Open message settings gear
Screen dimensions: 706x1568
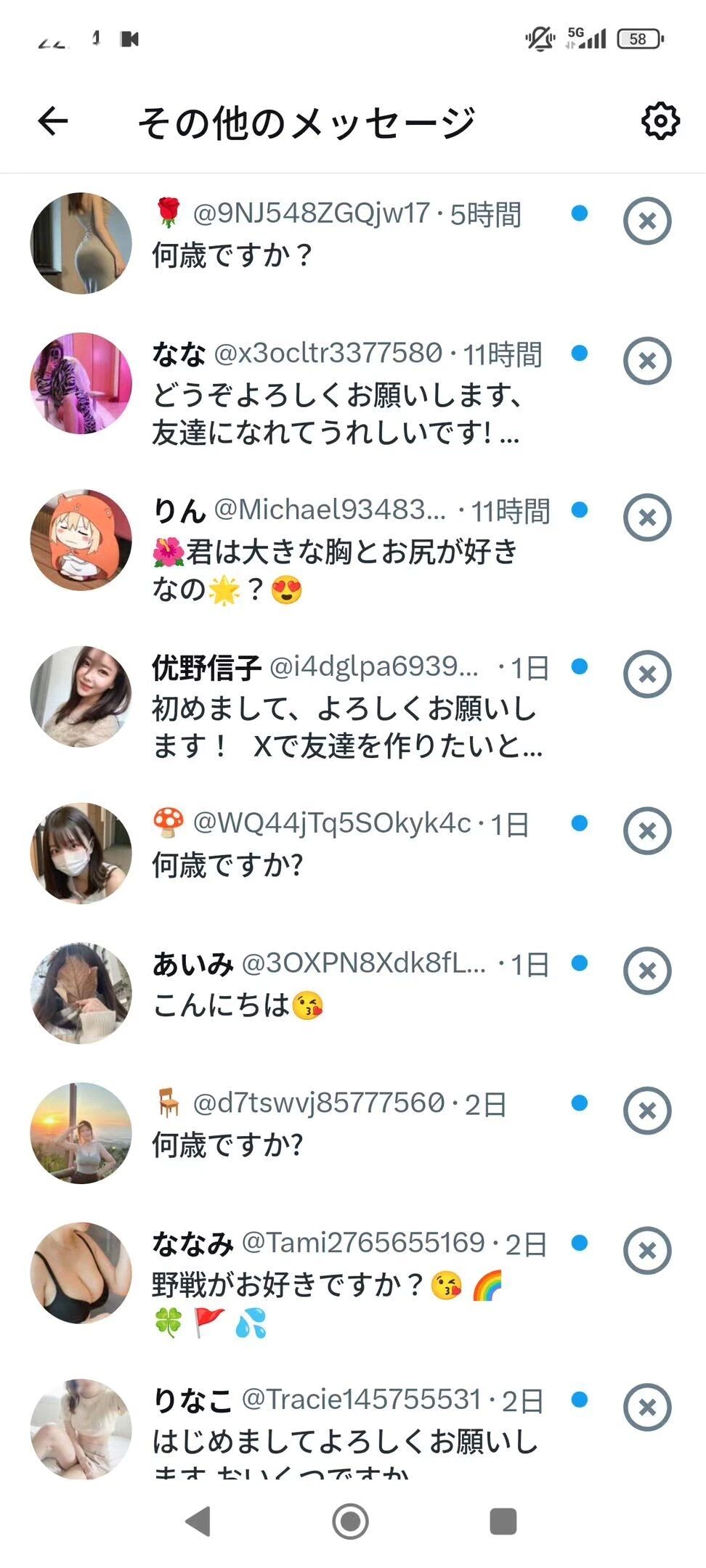(x=660, y=121)
